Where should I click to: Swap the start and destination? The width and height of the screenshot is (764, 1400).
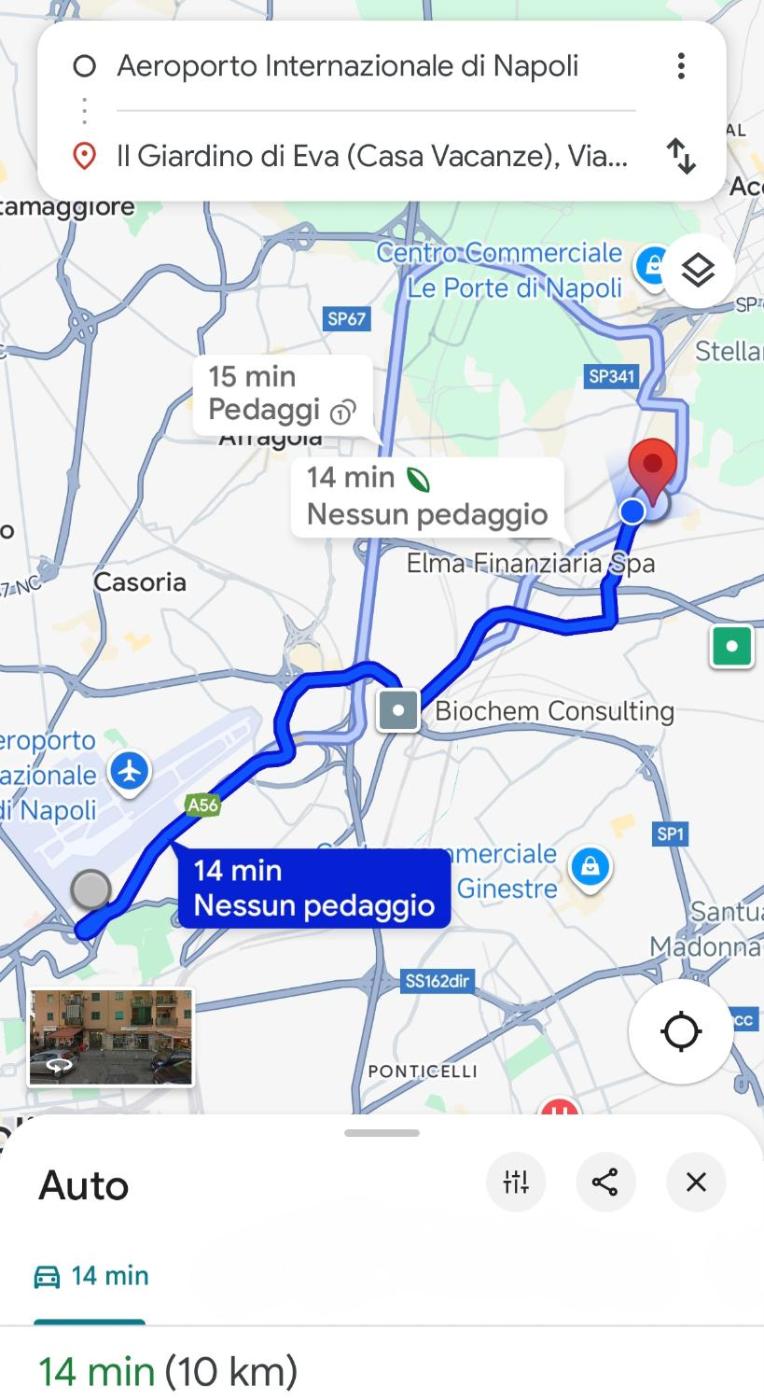[x=681, y=156]
